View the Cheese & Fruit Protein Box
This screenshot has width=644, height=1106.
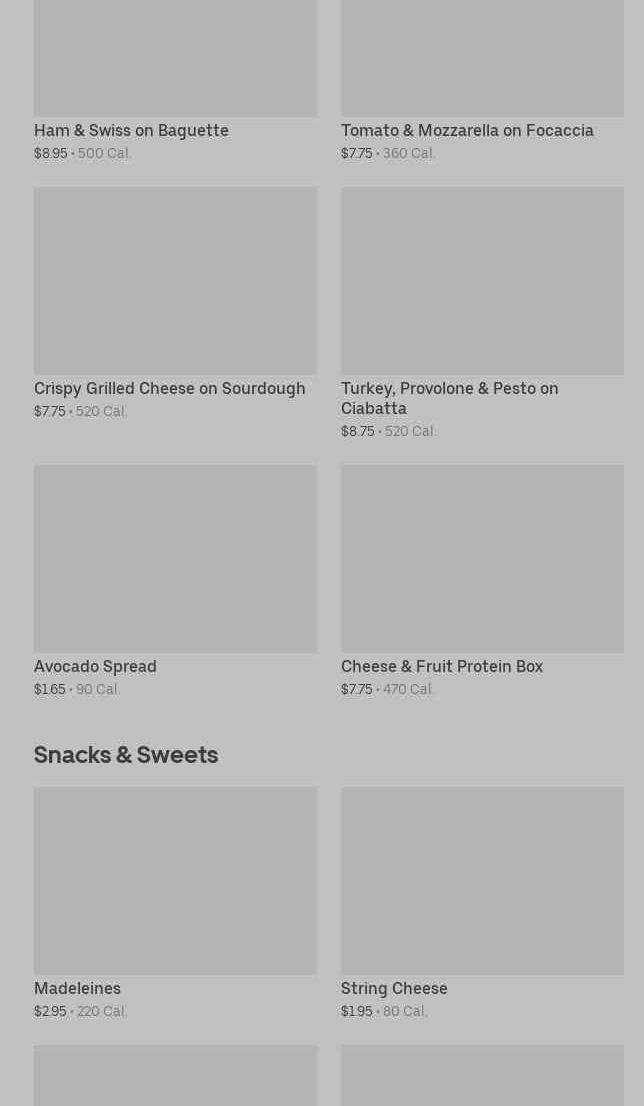pos(482,581)
